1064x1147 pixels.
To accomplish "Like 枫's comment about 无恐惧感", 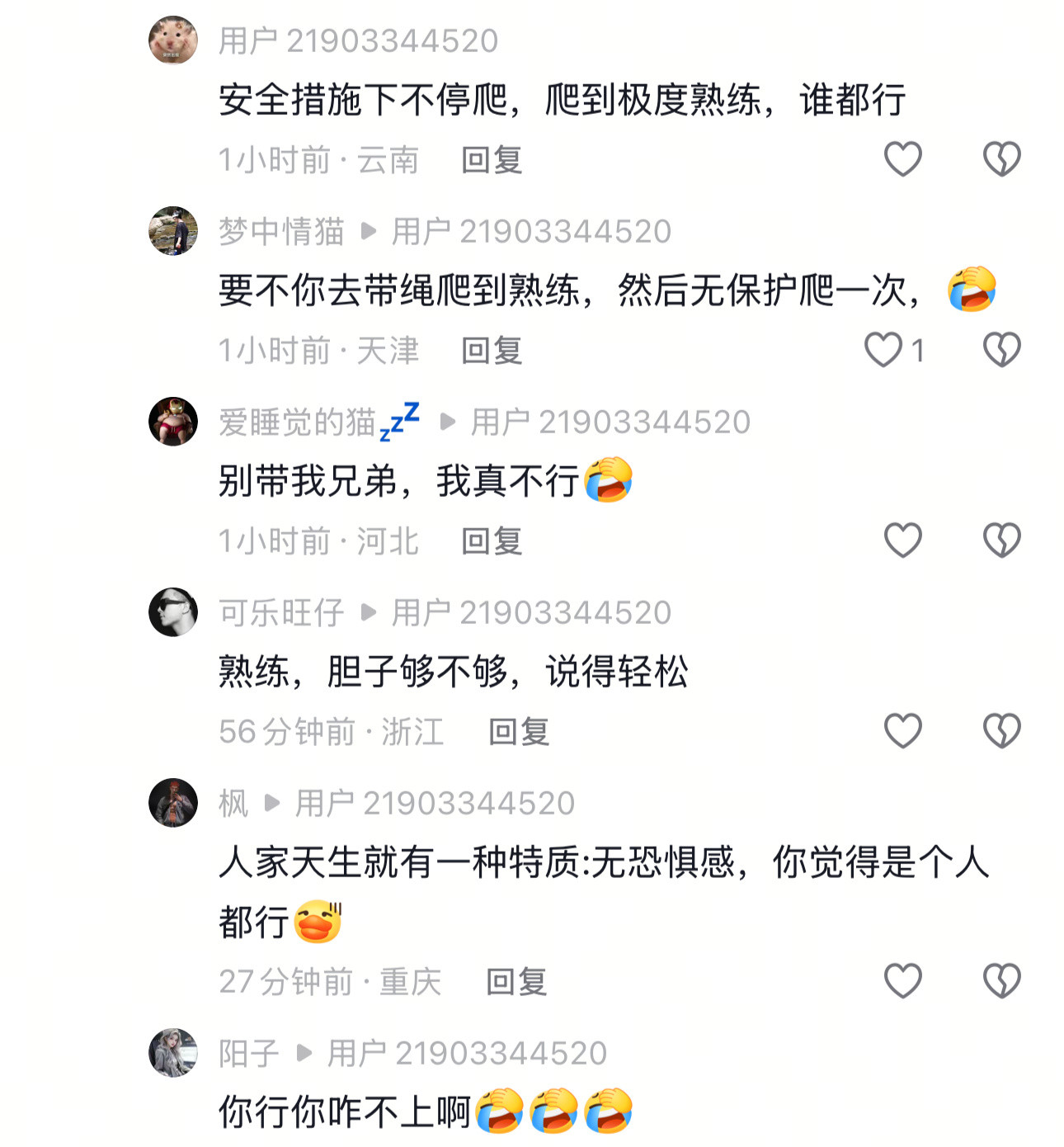I will click(902, 981).
